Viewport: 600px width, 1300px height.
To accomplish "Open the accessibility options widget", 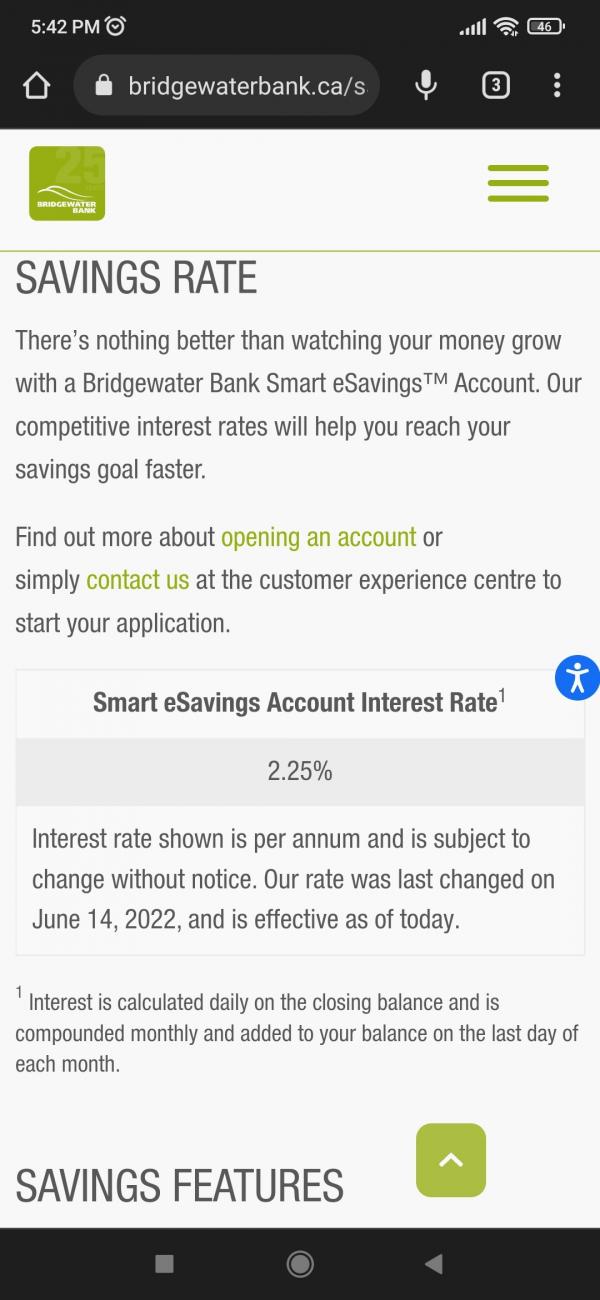I will coord(577,678).
